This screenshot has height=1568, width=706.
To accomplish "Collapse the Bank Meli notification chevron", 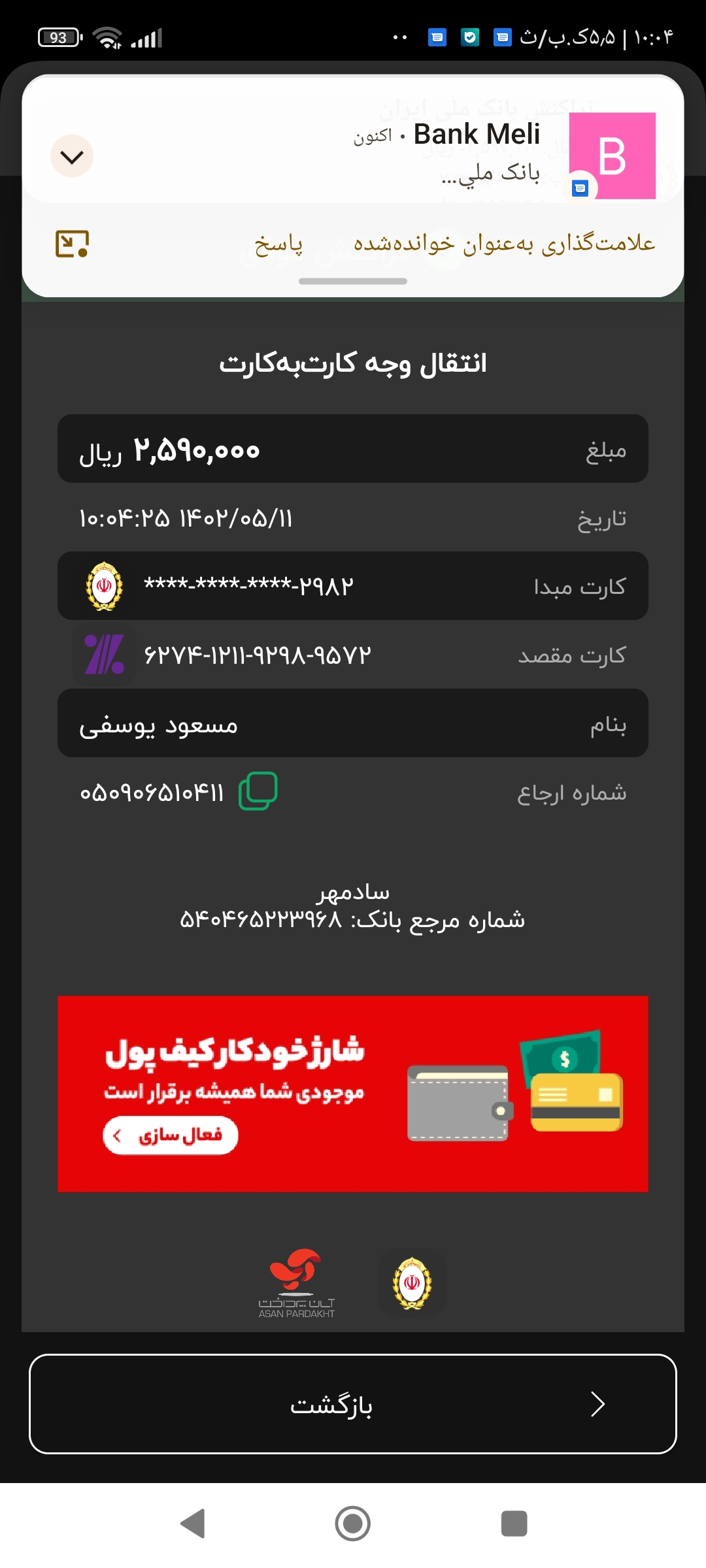I will [x=72, y=156].
